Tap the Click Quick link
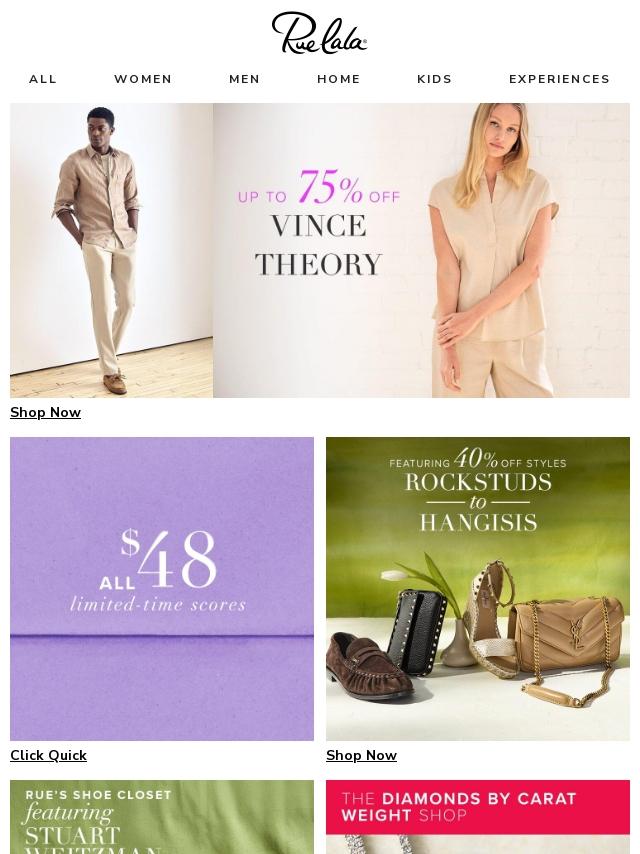Viewport: 640px width, 854px height. point(48,755)
